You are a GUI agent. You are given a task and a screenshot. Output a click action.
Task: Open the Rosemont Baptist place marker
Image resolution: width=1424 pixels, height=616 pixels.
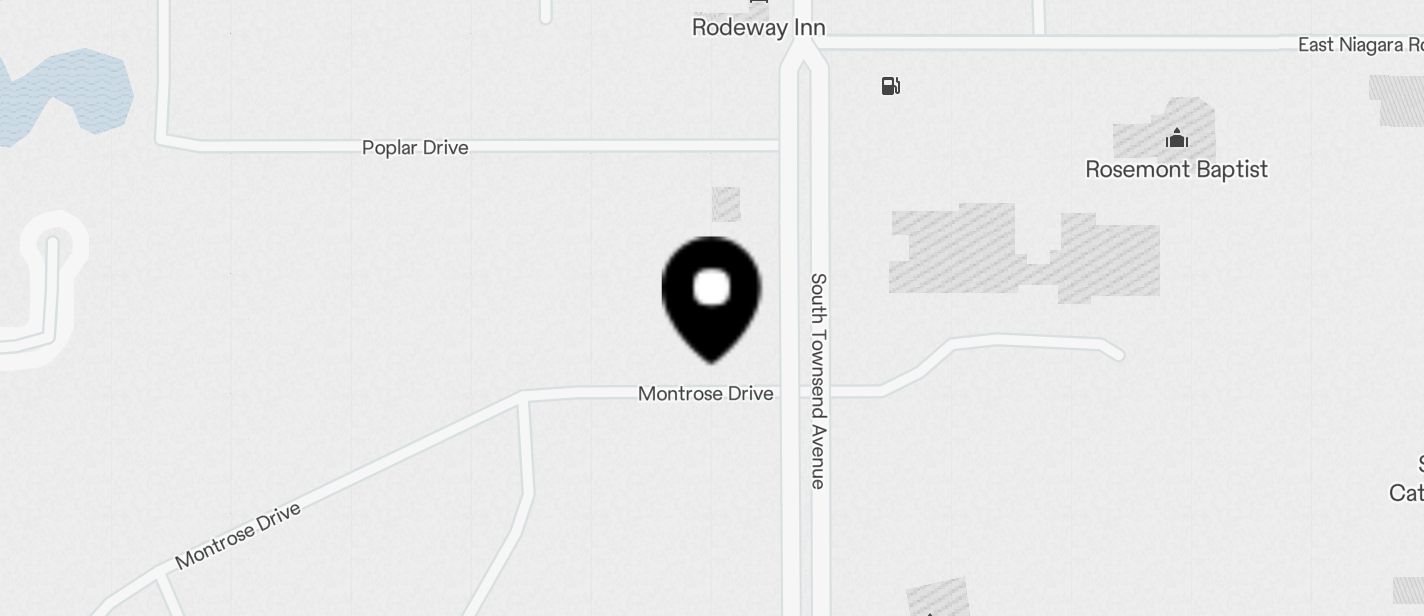[1177, 138]
